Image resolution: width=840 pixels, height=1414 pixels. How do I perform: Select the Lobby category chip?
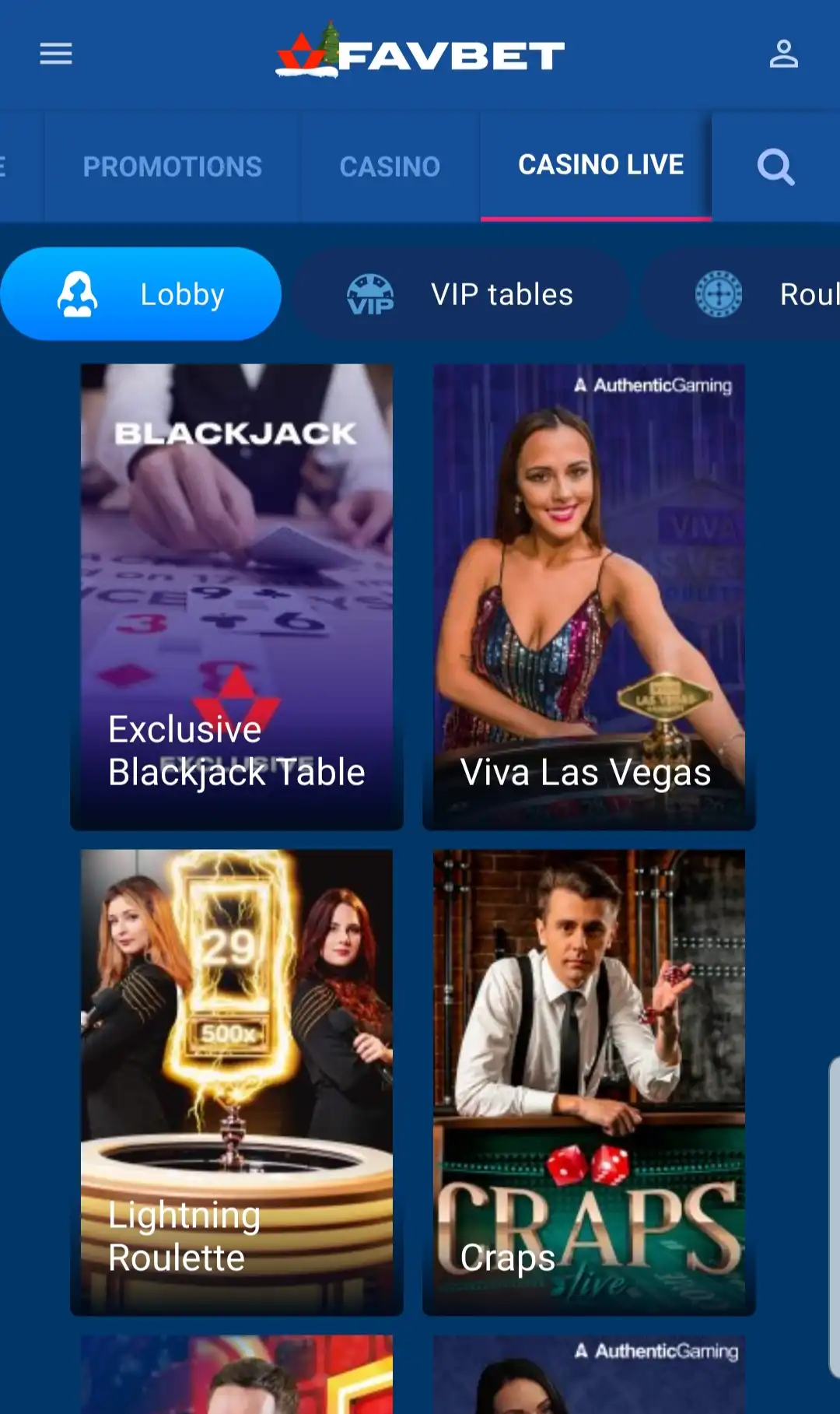[141, 294]
